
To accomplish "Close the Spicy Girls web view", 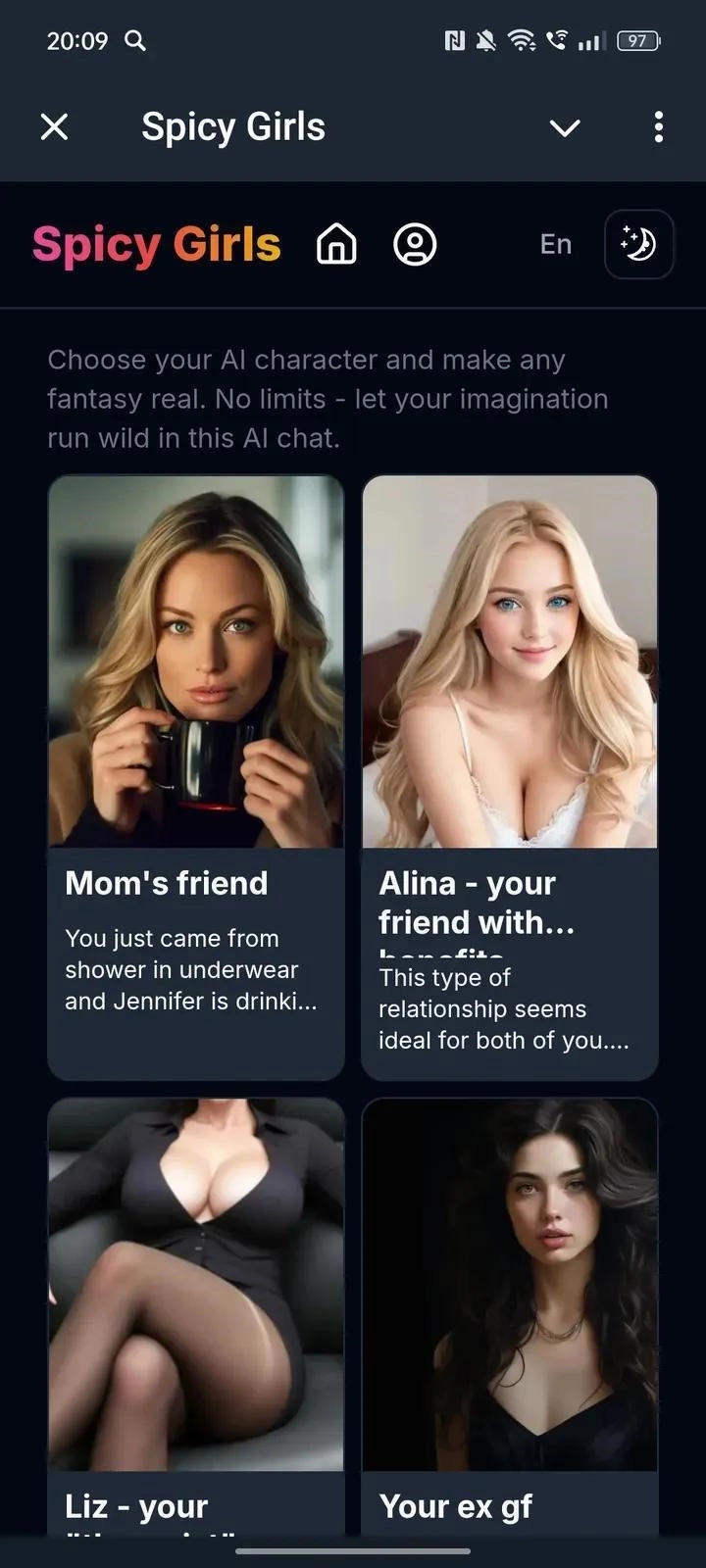I will point(55,126).
